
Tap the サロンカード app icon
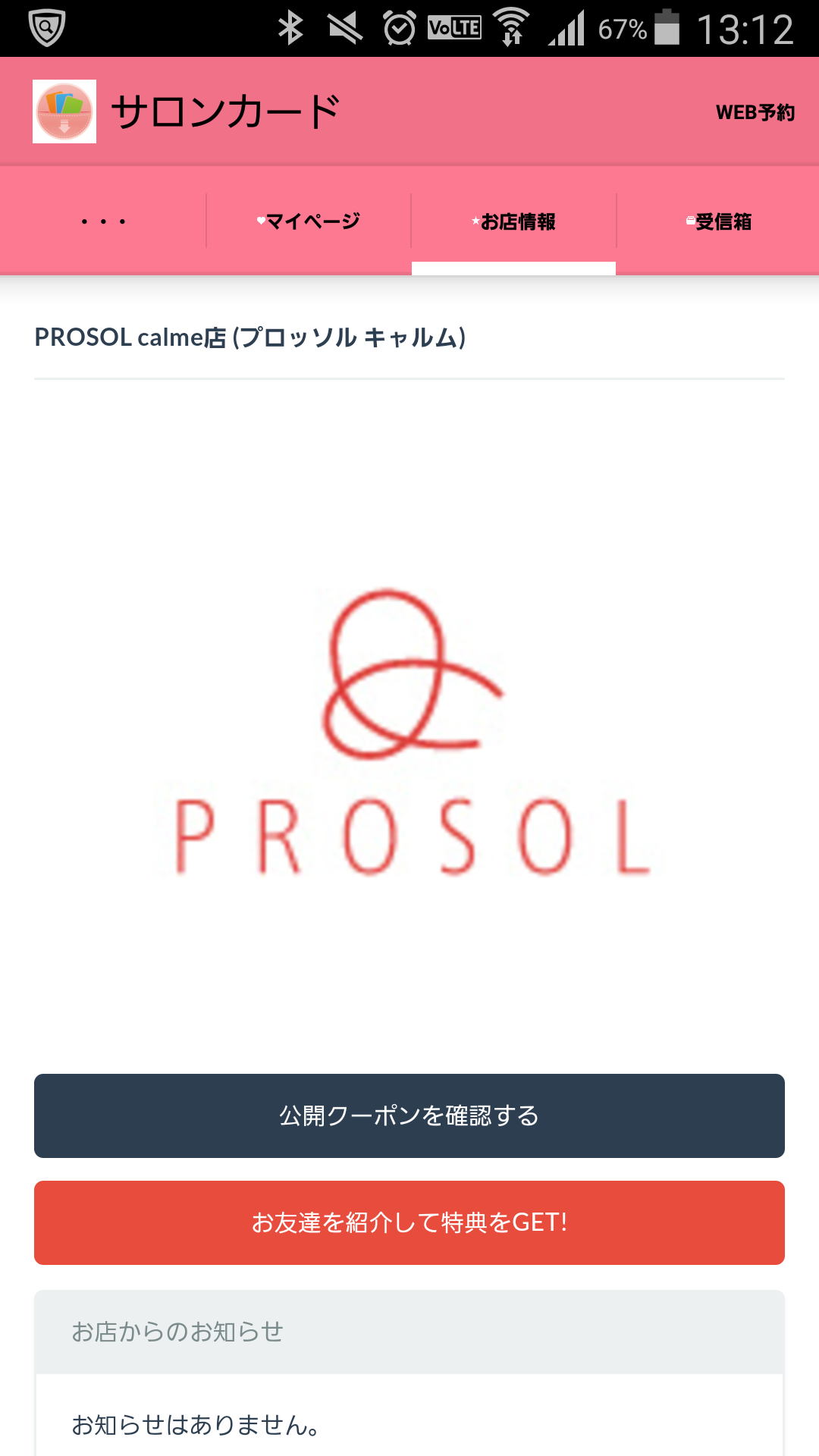pos(64,111)
